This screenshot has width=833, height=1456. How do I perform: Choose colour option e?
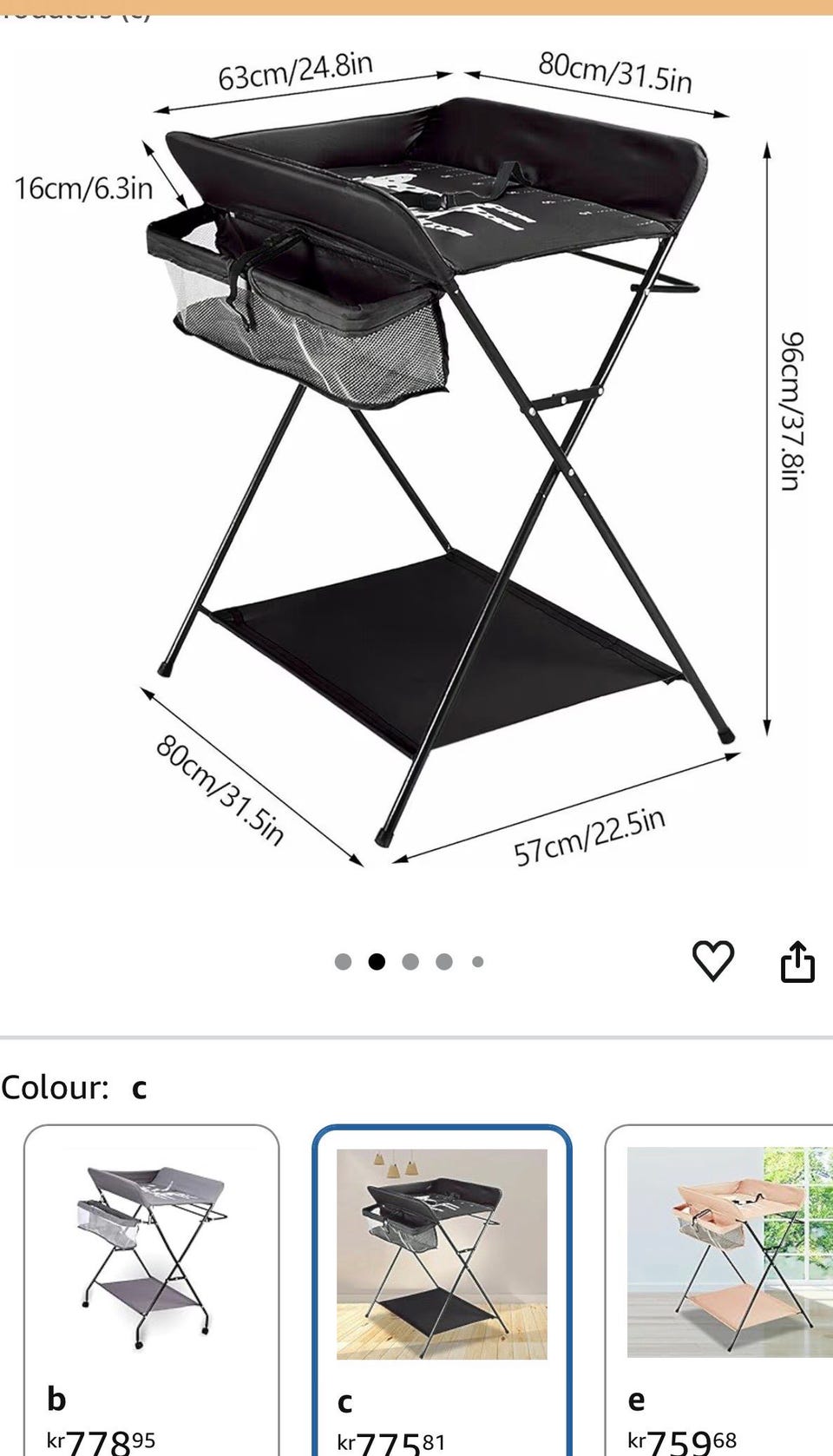coord(718,1290)
